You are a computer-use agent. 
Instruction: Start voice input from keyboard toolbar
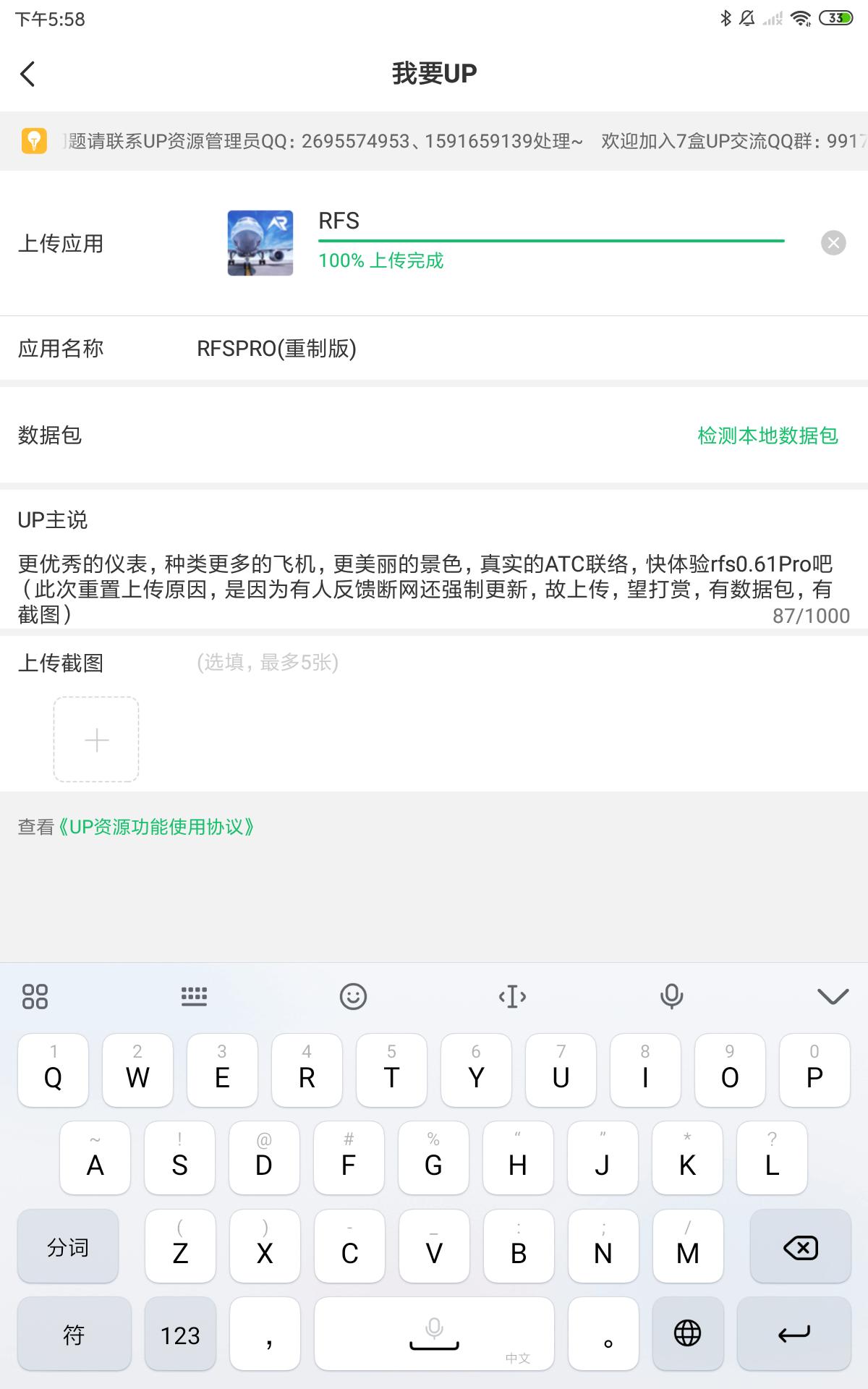click(x=671, y=997)
